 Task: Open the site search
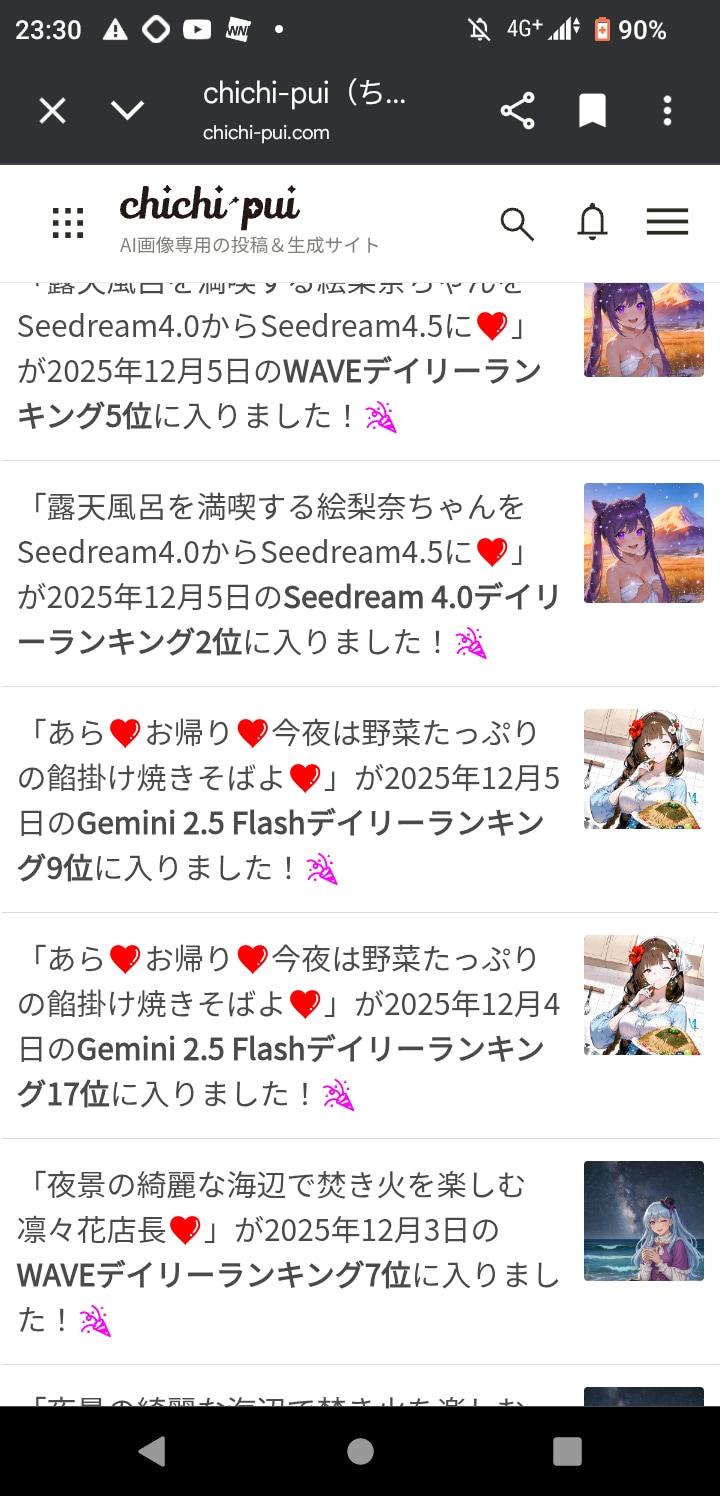517,223
